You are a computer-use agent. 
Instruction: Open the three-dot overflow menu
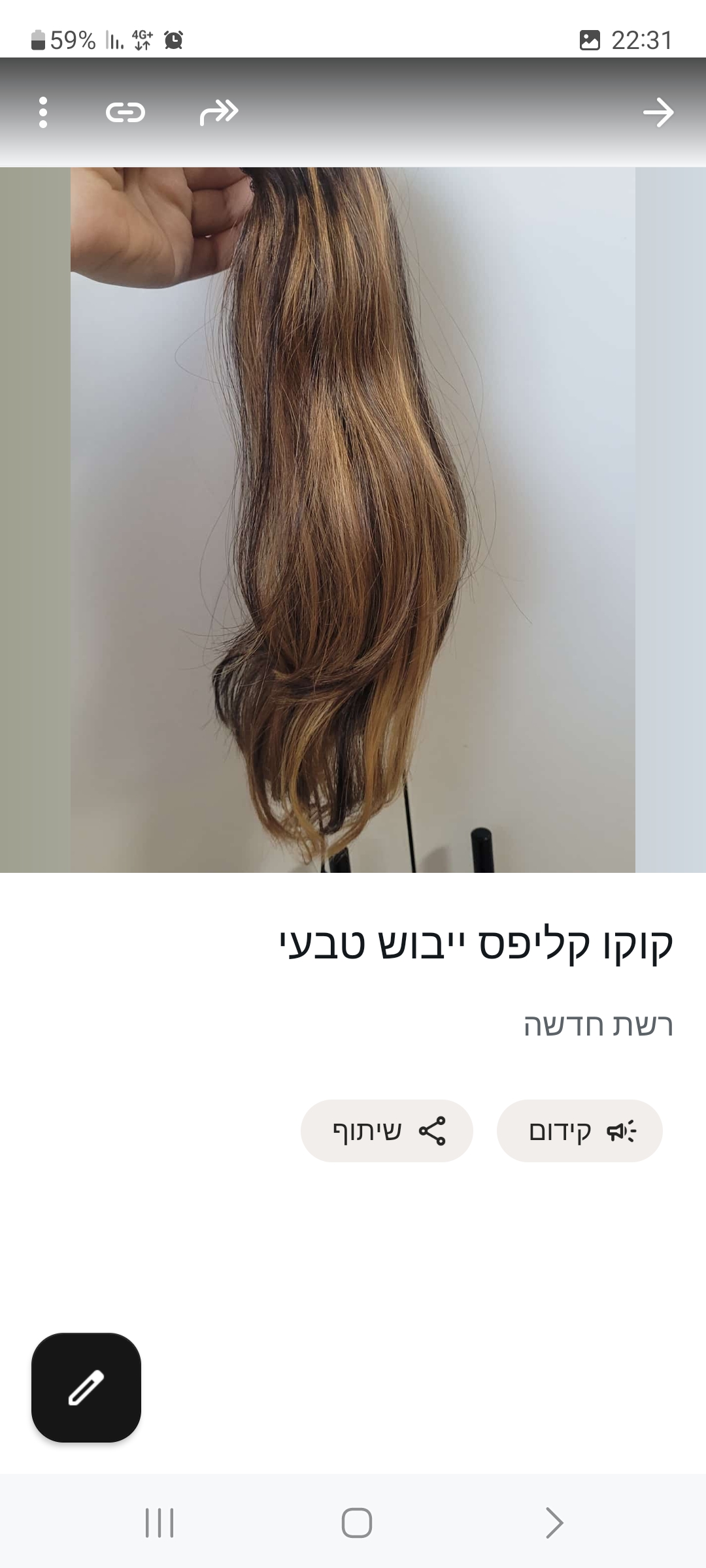point(43,112)
